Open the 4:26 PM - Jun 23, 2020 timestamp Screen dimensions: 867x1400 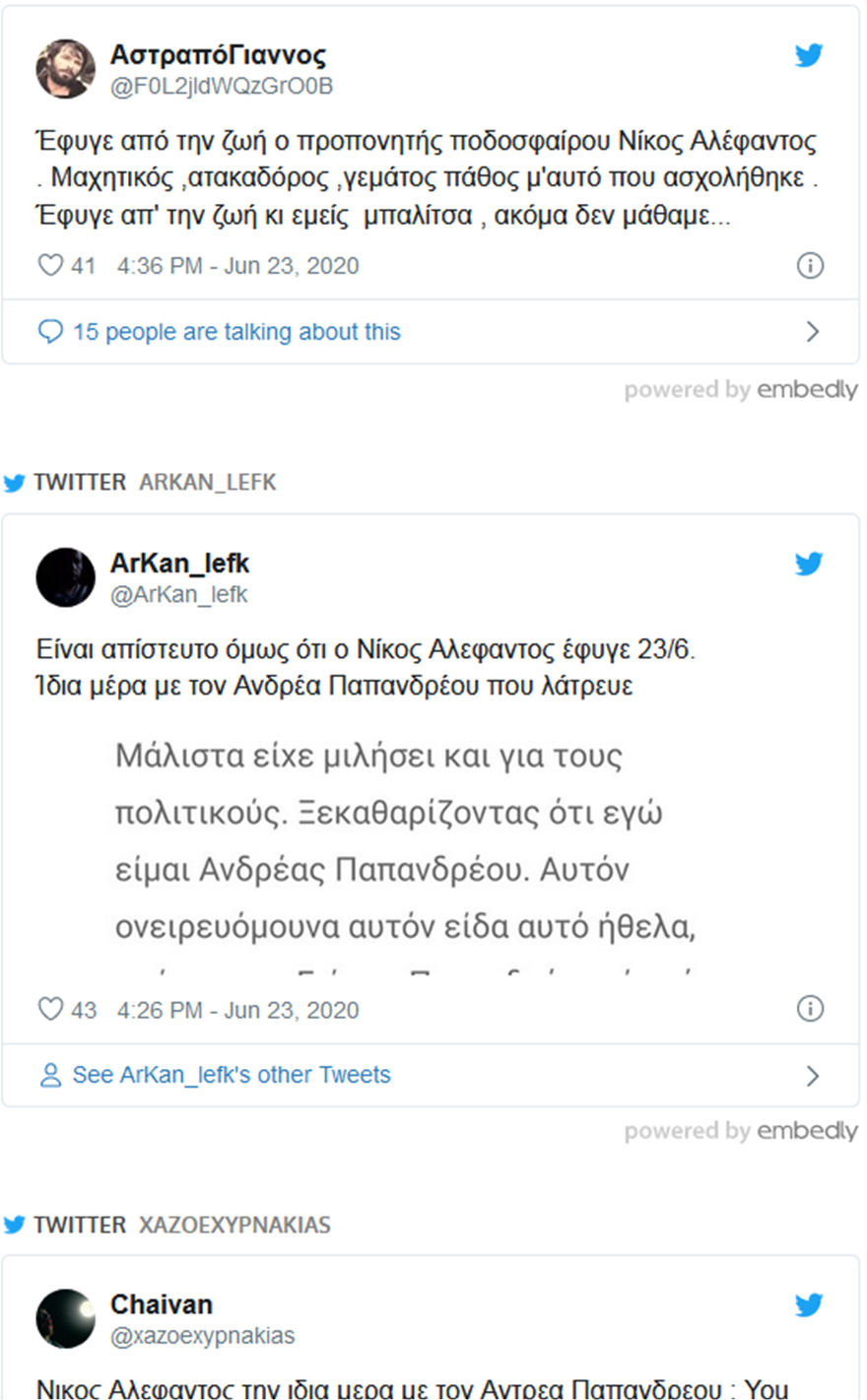(x=237, y=1010)
